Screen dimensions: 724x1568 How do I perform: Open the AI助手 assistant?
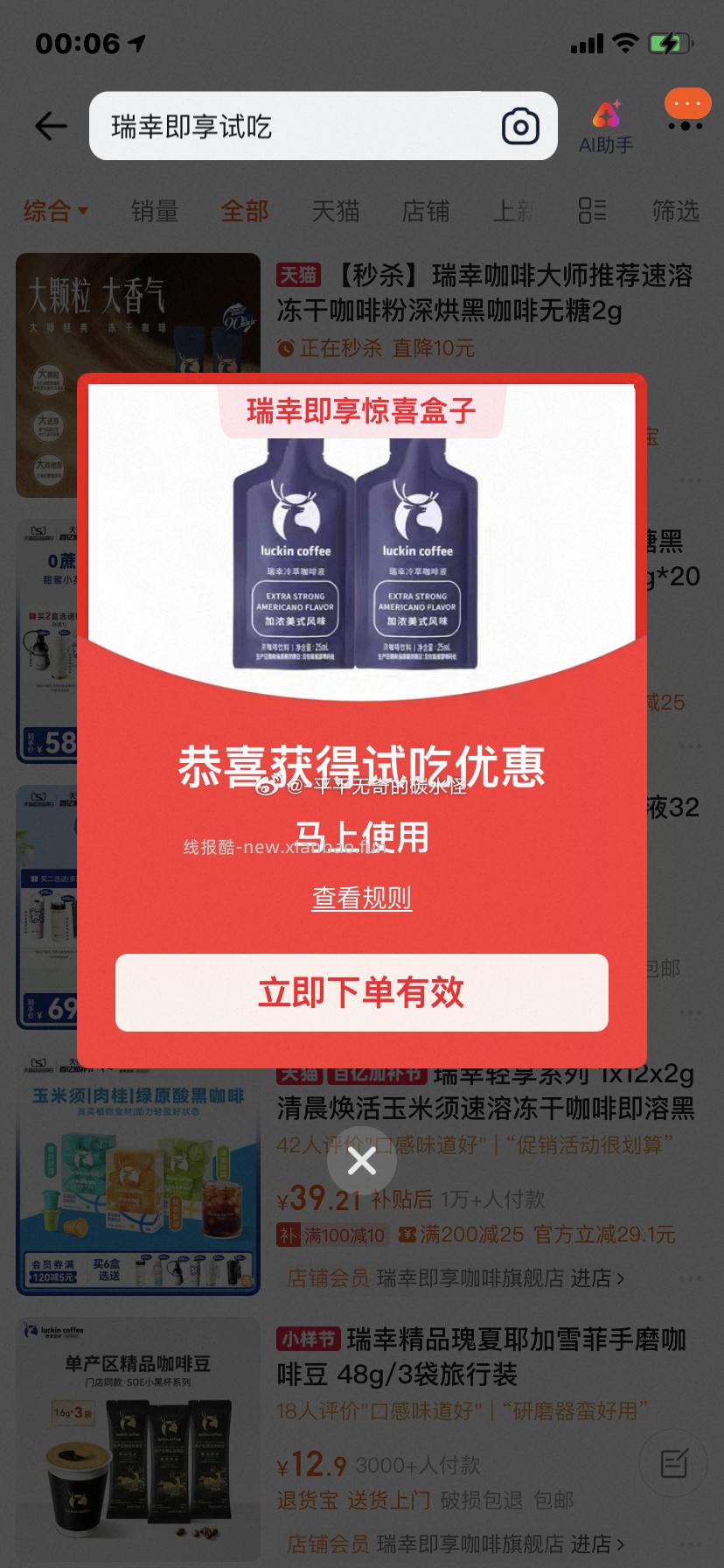click(606, 122)
